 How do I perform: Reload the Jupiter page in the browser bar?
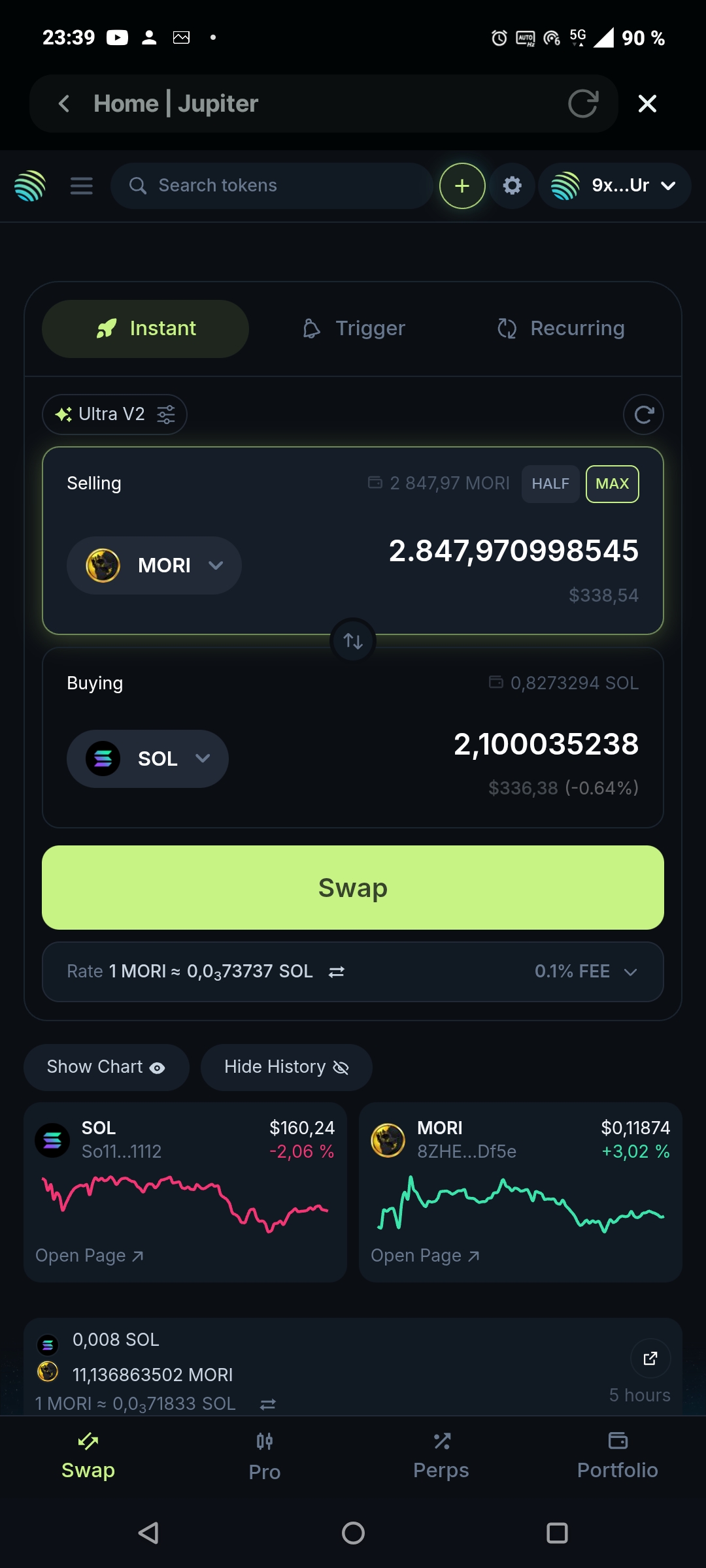tap(583, 103)
